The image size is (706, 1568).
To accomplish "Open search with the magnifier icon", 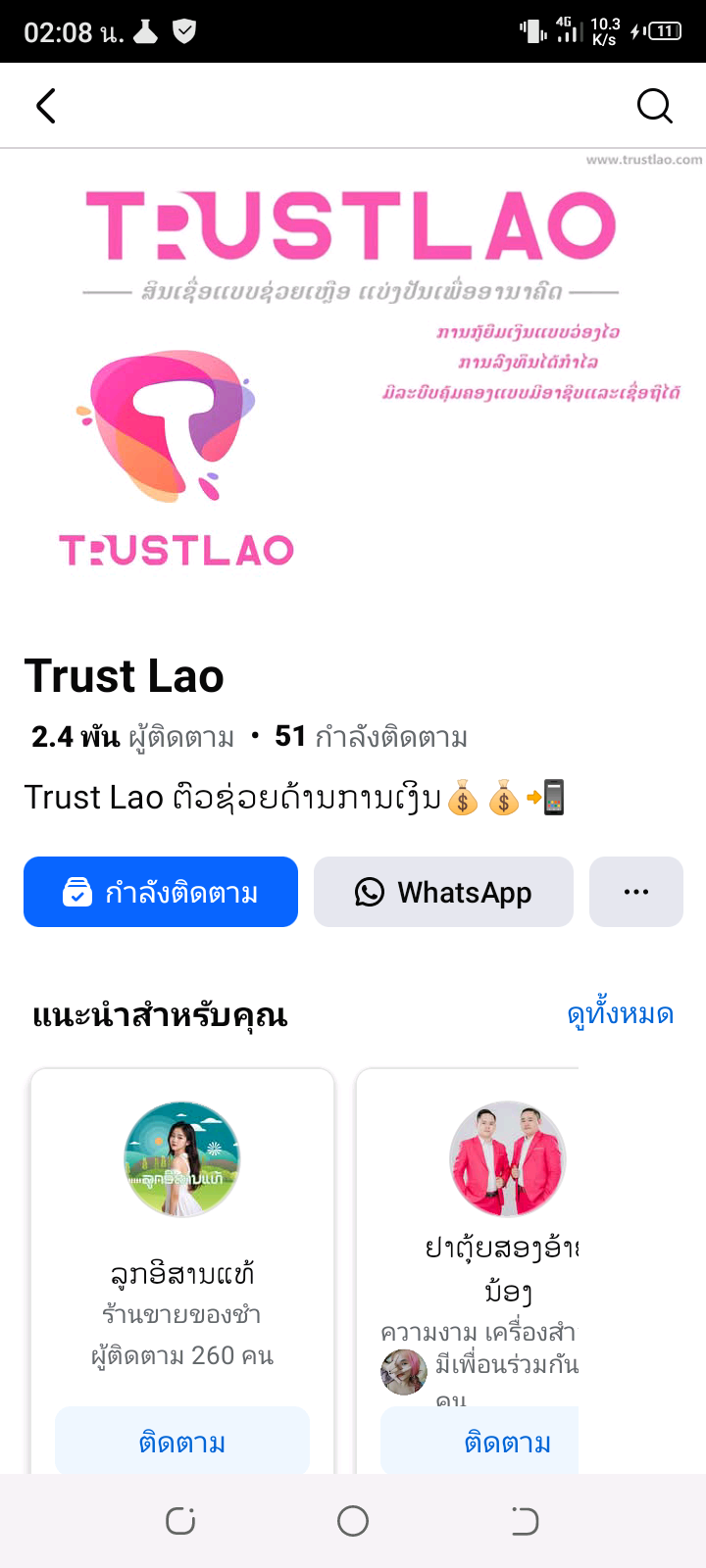I will [654, 106].
